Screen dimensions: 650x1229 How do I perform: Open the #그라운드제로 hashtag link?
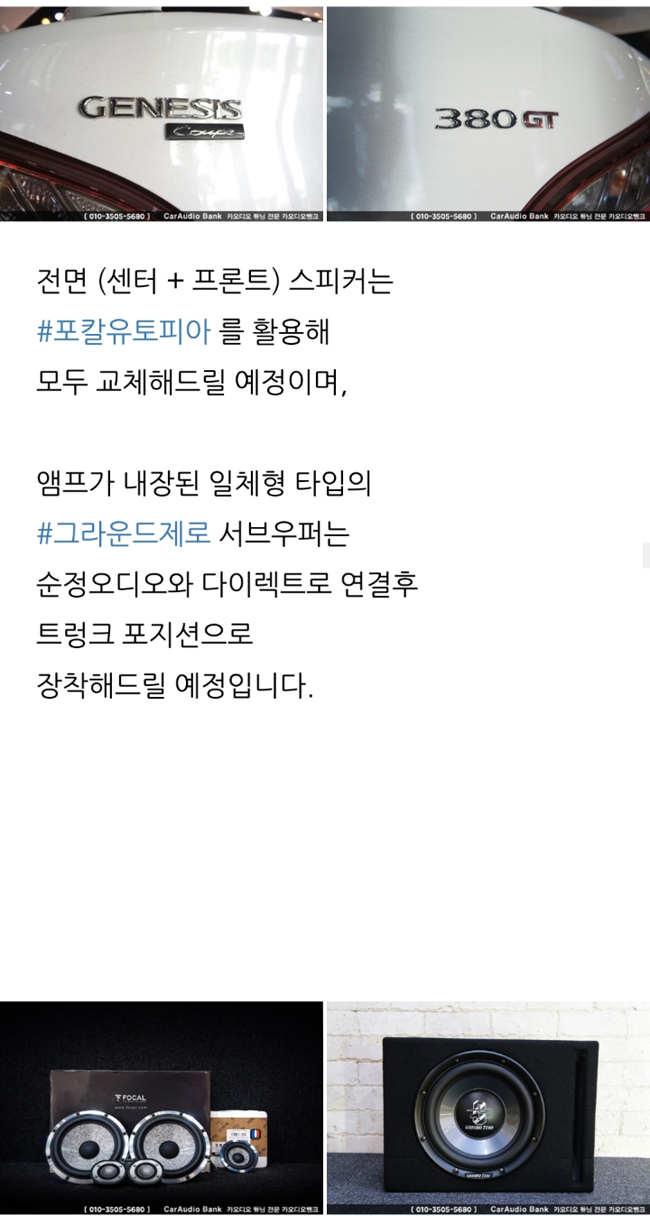pyautogui.click(x=123, y=535)
